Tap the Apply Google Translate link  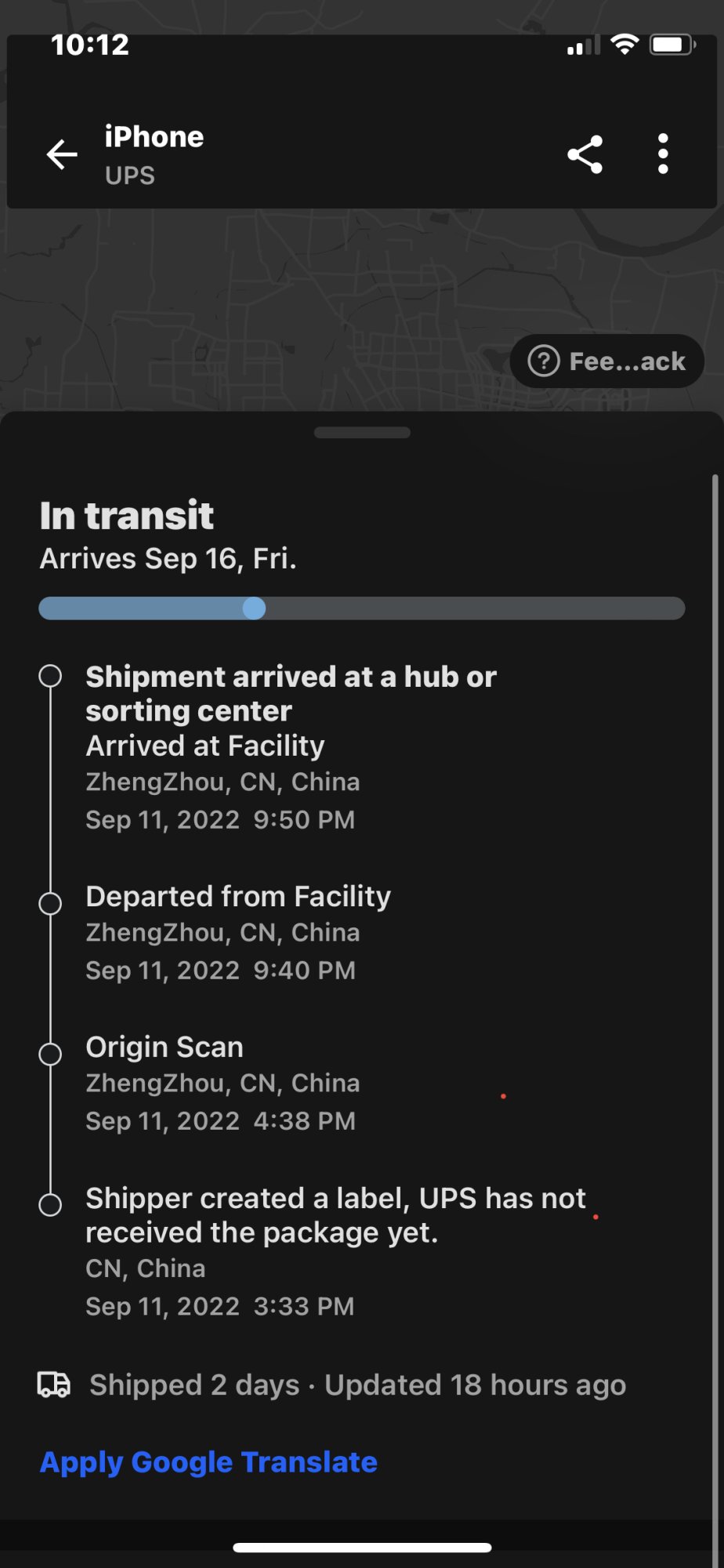(x=208, y=1462)
